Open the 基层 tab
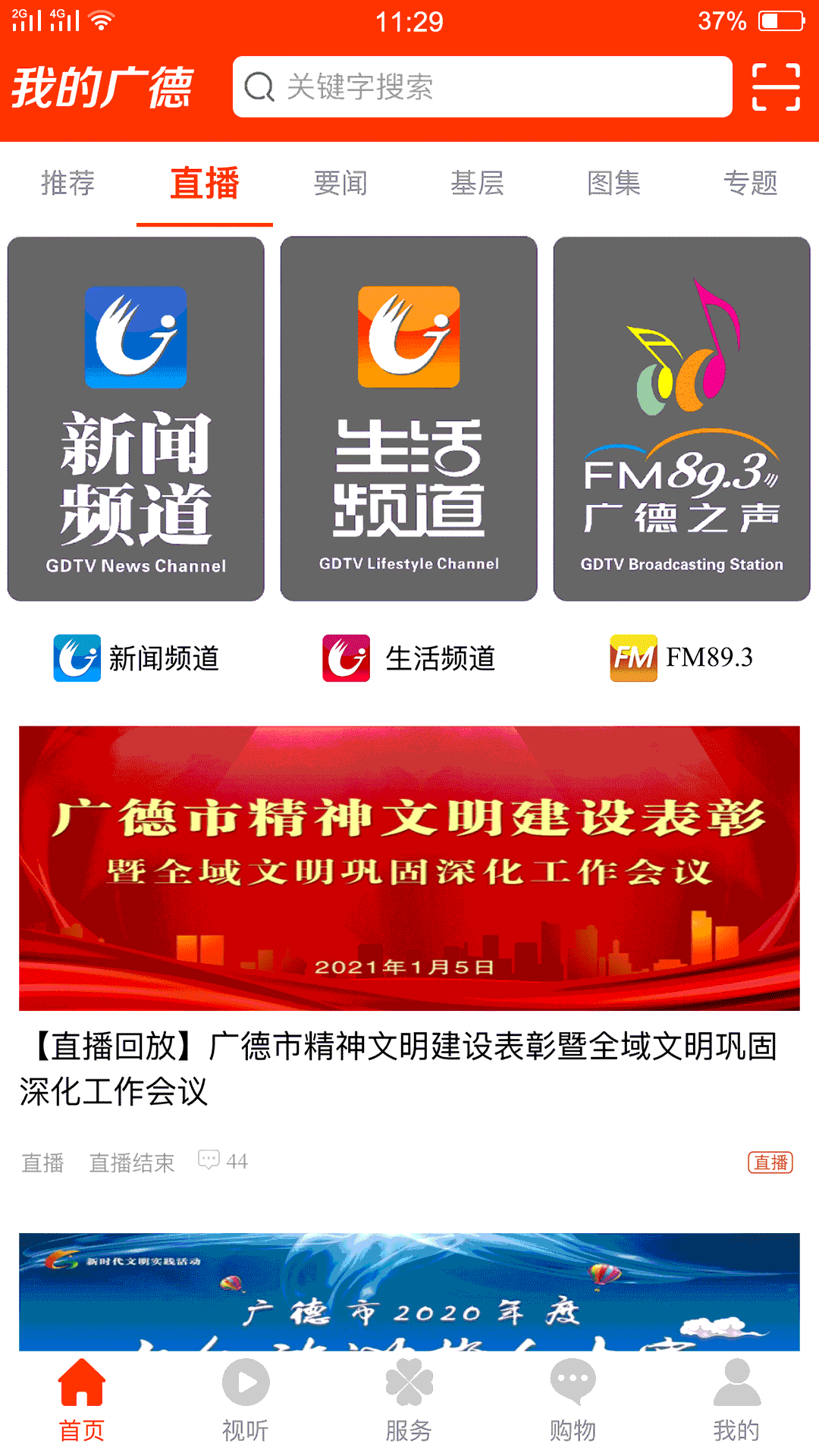 pyautogui.click(x=477, y=184)
